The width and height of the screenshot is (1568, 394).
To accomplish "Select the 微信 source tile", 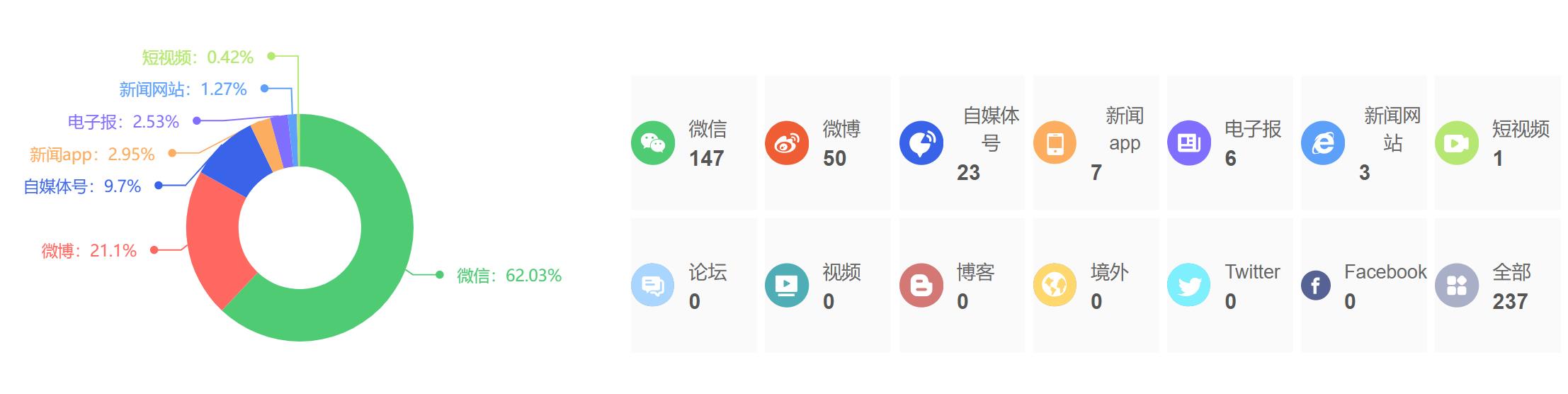I will [693, 142].
